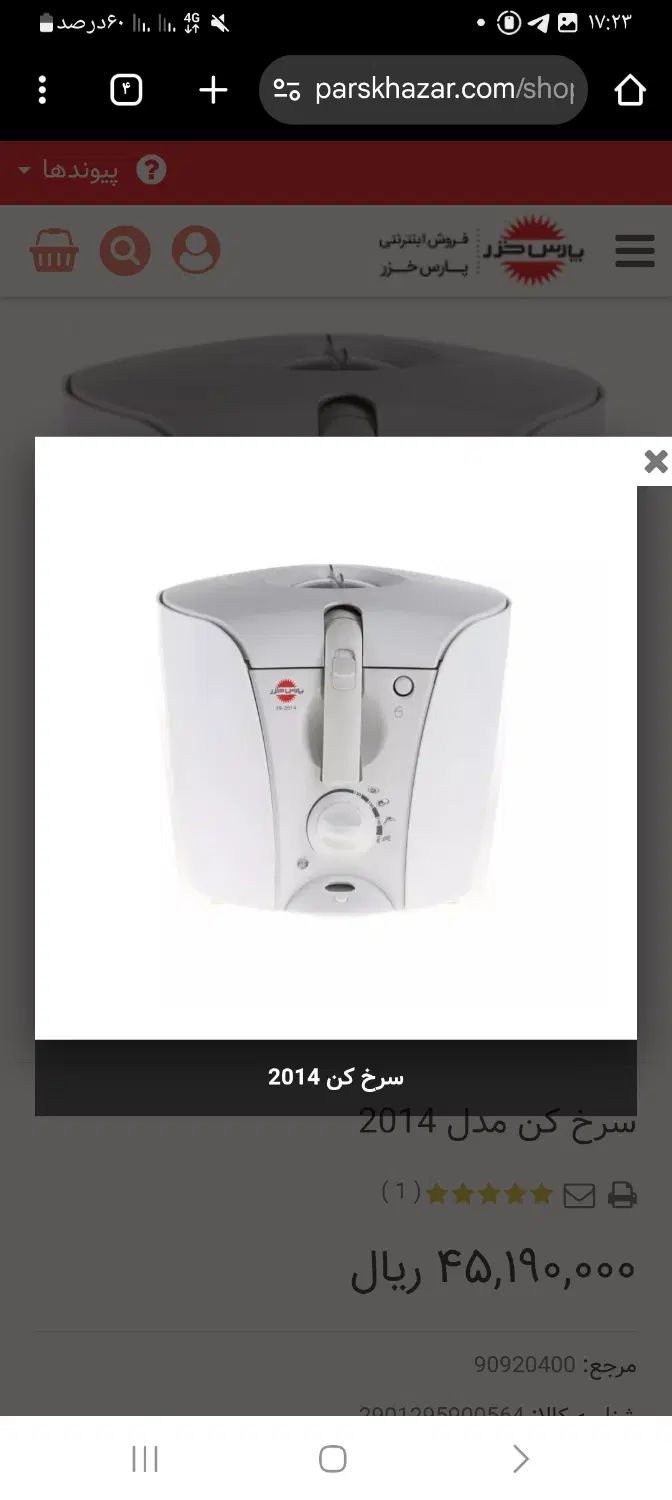Open the tab switcher
The height and width of the screenshot is (1500, 672).
tap(126, 91)
